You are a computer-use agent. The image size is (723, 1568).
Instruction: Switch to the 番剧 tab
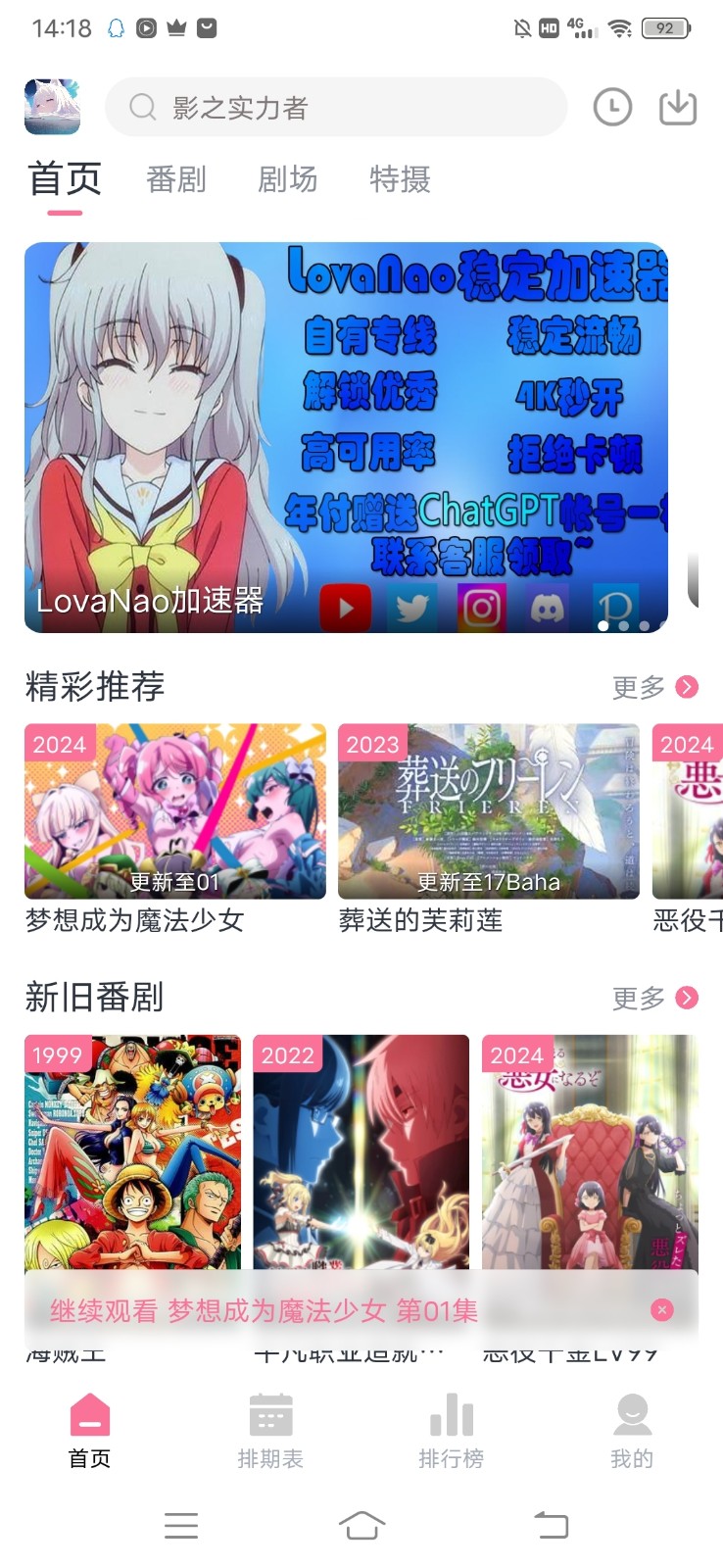[176, 179]
